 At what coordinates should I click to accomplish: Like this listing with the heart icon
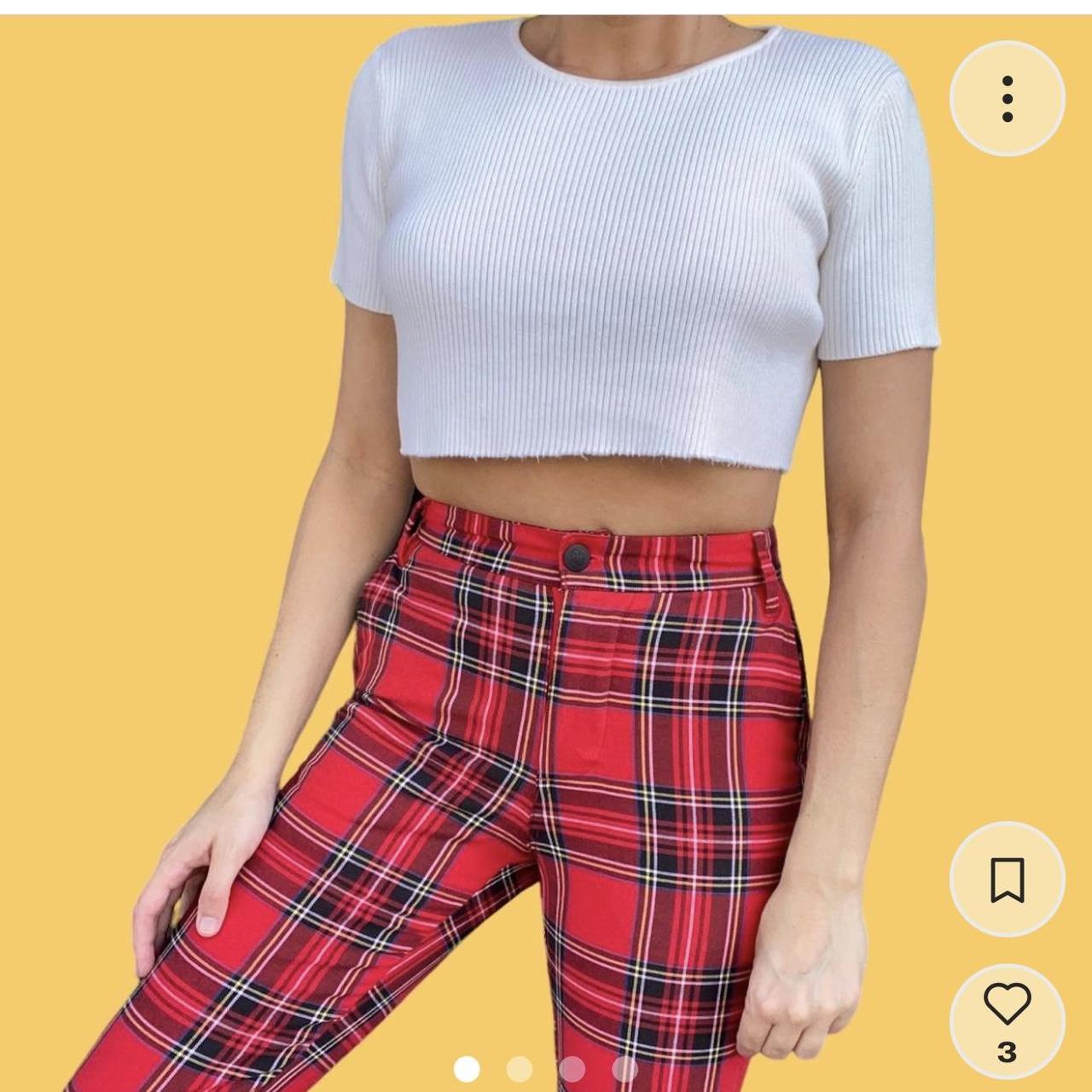(x=1008, y=1006)
